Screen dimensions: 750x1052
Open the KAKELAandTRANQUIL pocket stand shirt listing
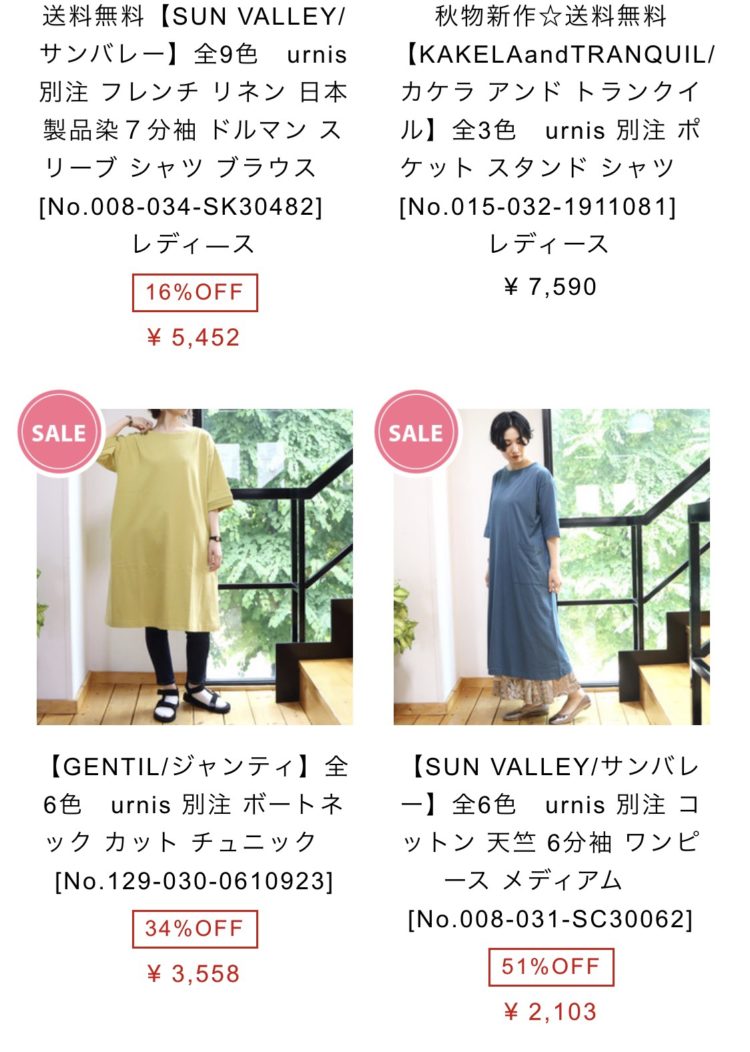click(551, 130)
